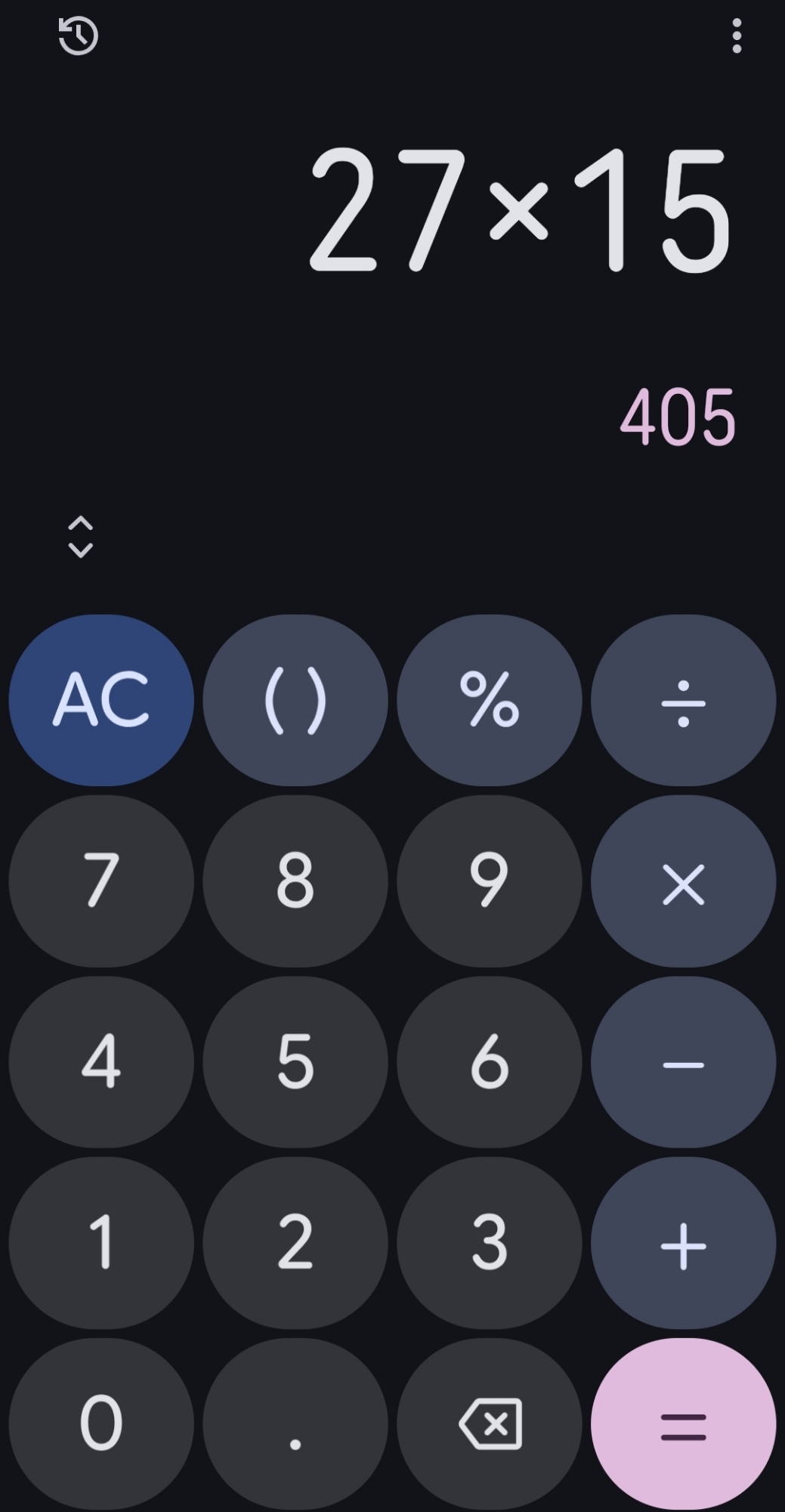Image resolution: width=785 pixels, height=1512 pixels.
Task: Tap the 3 key
Action: point(490,1244)
